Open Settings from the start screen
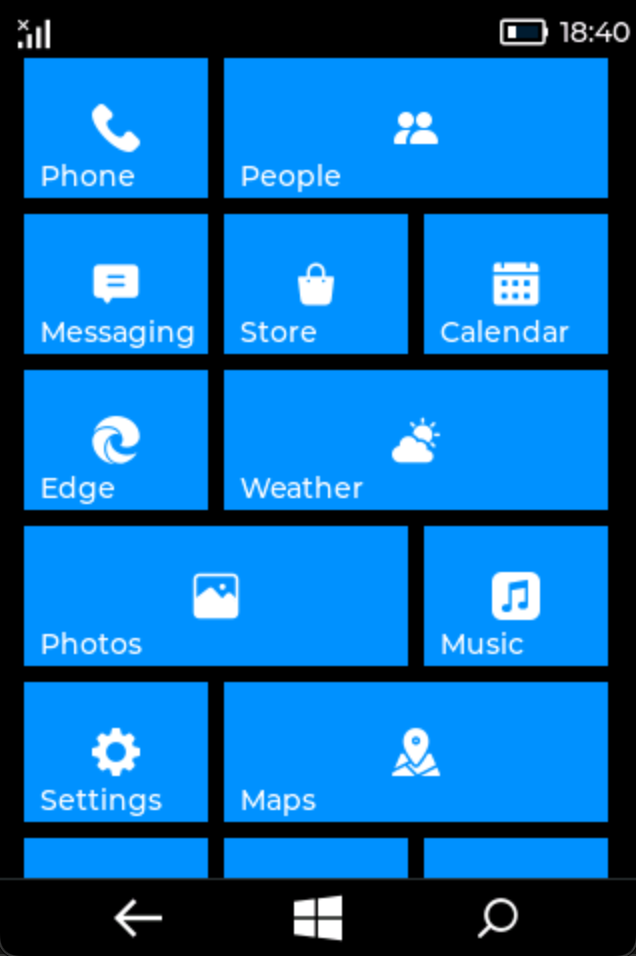Image resolution: width=636 pixels, height=956 pixels. click(x=115, y=752)
